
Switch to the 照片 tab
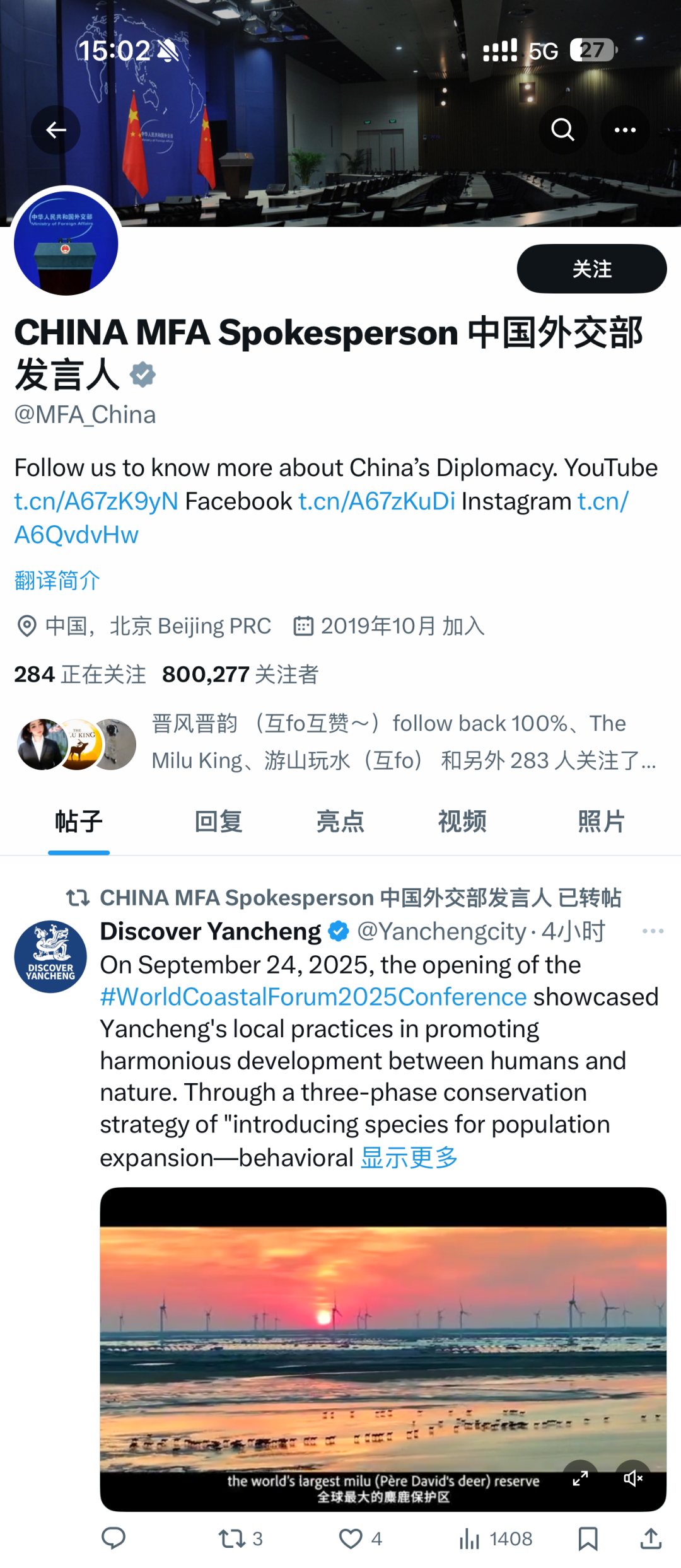pos(601,822)
